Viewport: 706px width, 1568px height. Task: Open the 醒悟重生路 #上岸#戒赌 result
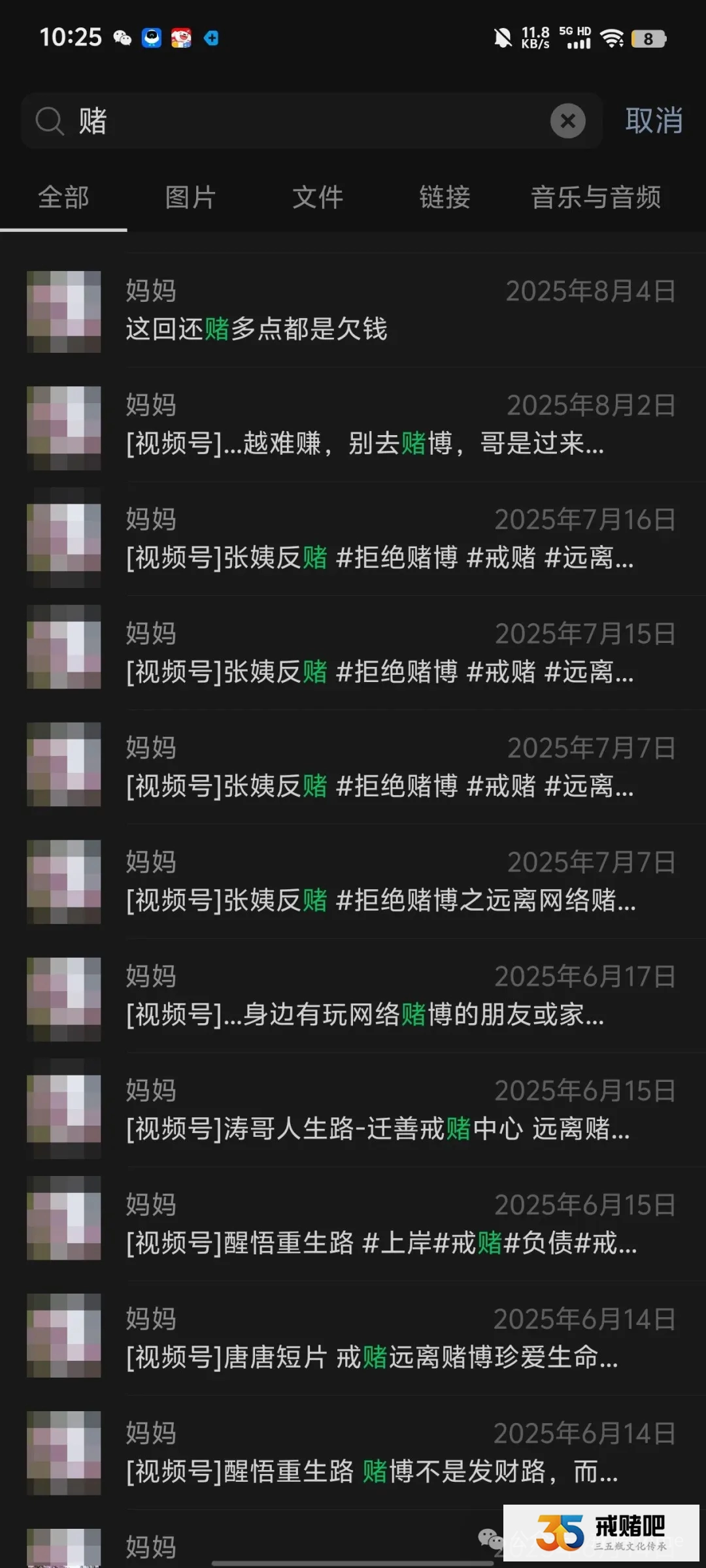[392, 1225]
